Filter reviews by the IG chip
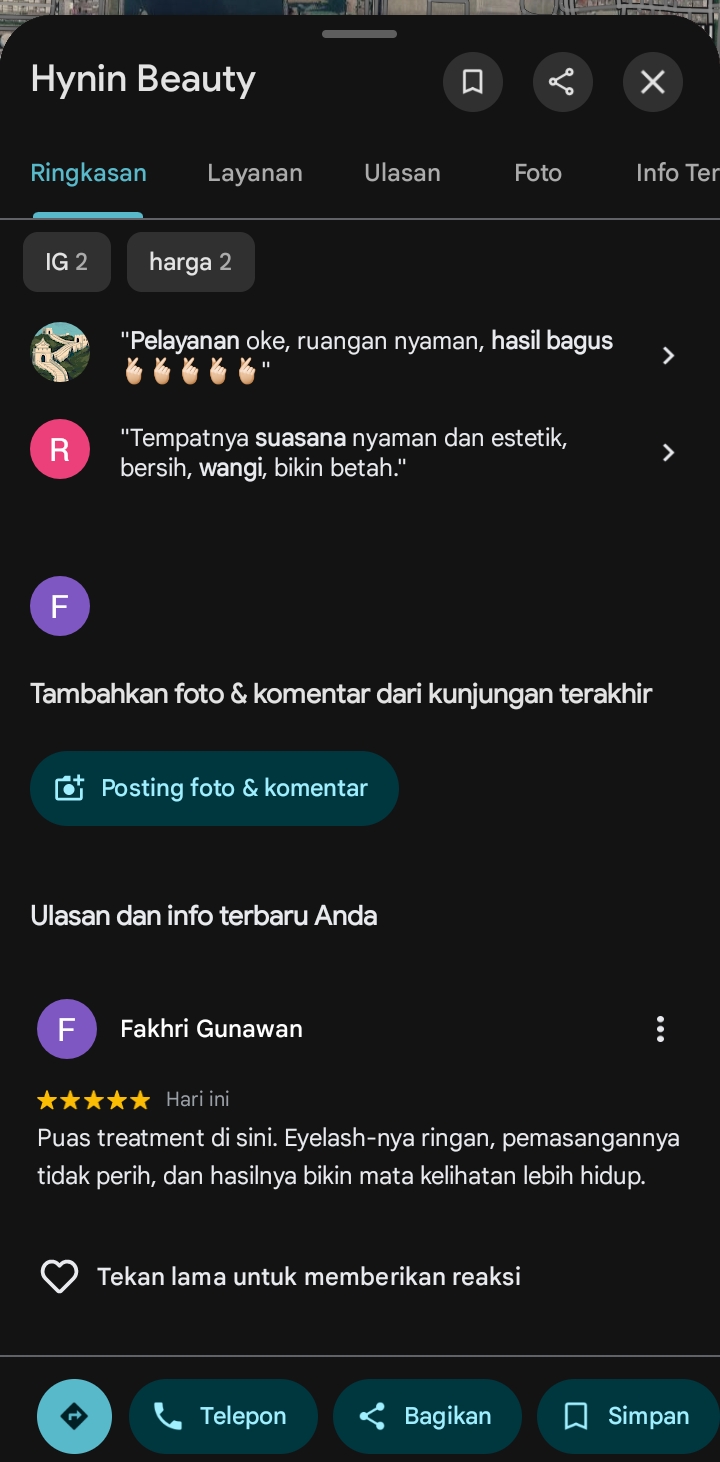Viewport: 720px width, 1462px height. (x=67, y=262)
